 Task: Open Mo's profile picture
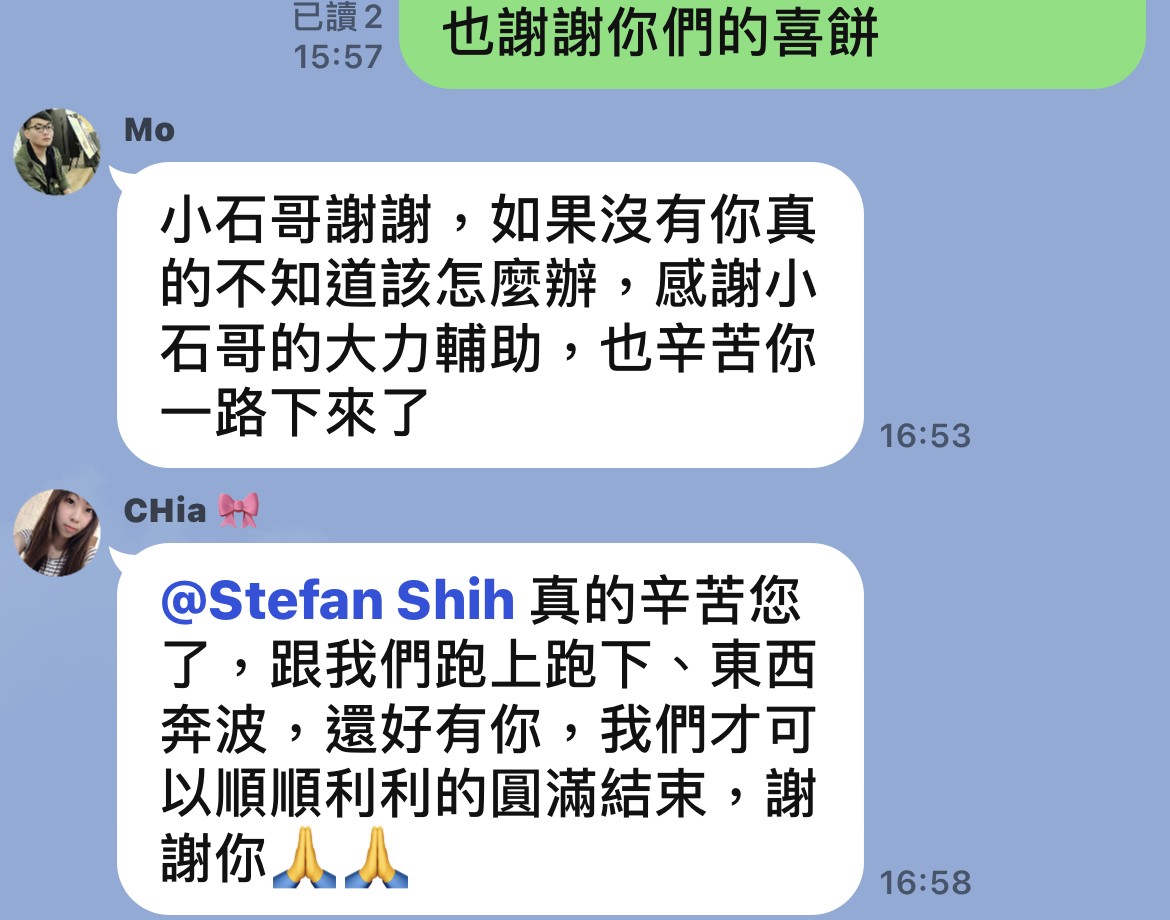pyautogui.click(x=57, y=152)
